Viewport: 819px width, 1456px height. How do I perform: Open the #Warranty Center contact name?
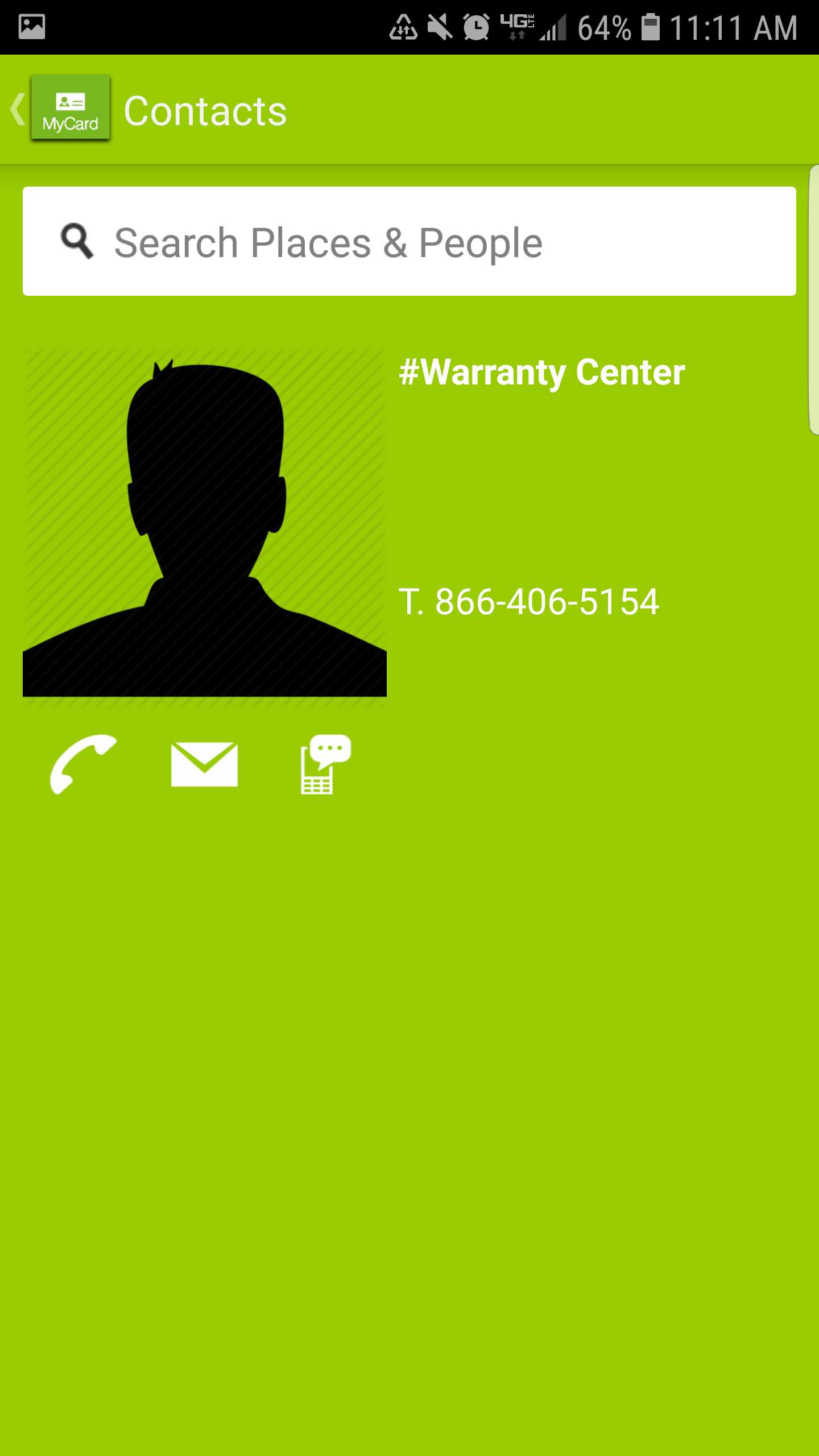(x=542, y=372)
